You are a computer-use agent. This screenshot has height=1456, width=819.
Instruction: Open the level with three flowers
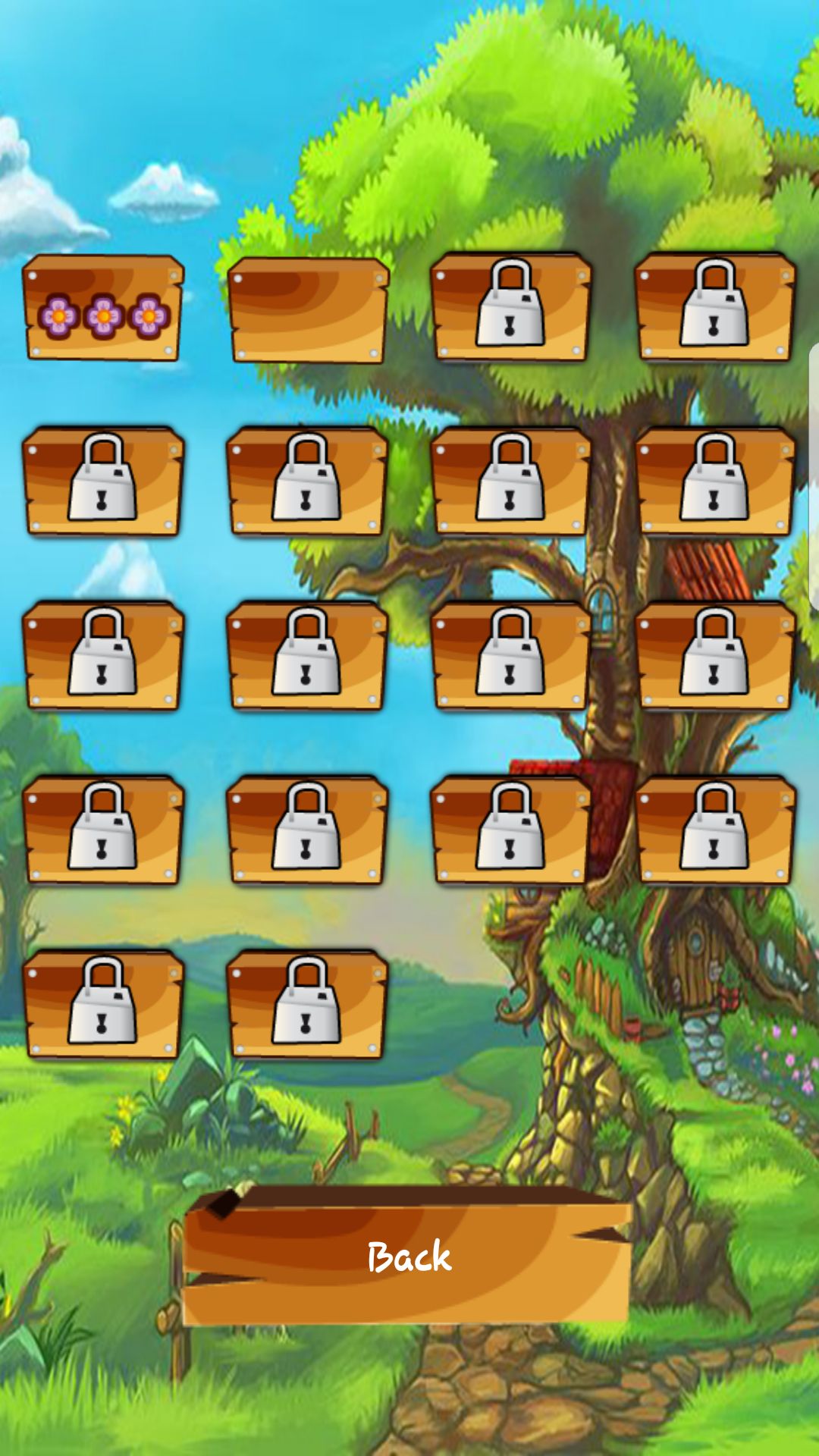click(x=103, y=309)
